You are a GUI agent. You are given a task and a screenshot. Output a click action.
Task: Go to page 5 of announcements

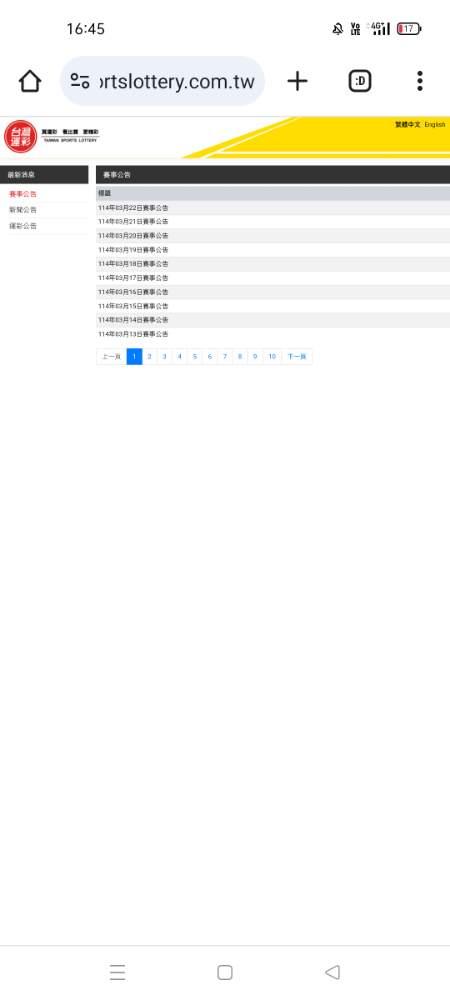coord(194,357)
